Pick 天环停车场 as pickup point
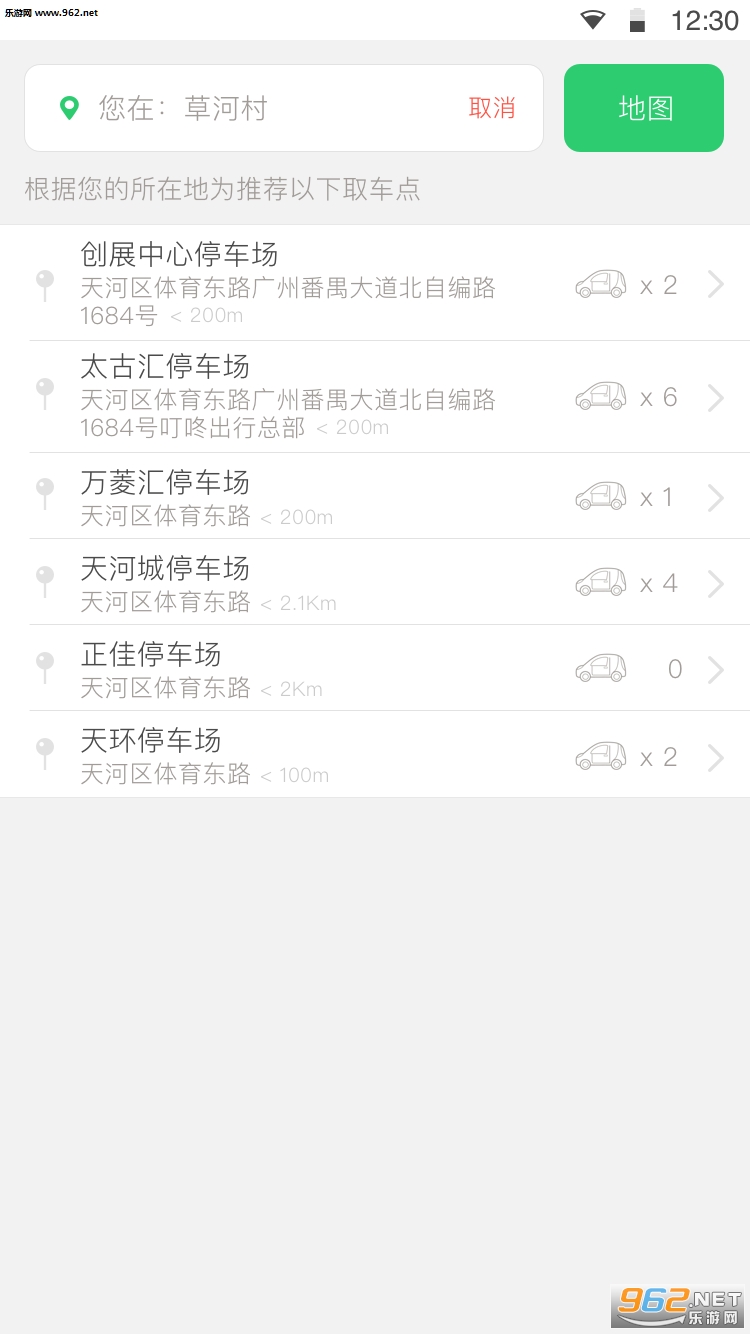The image size is (750, 1334). click(375, 755)
